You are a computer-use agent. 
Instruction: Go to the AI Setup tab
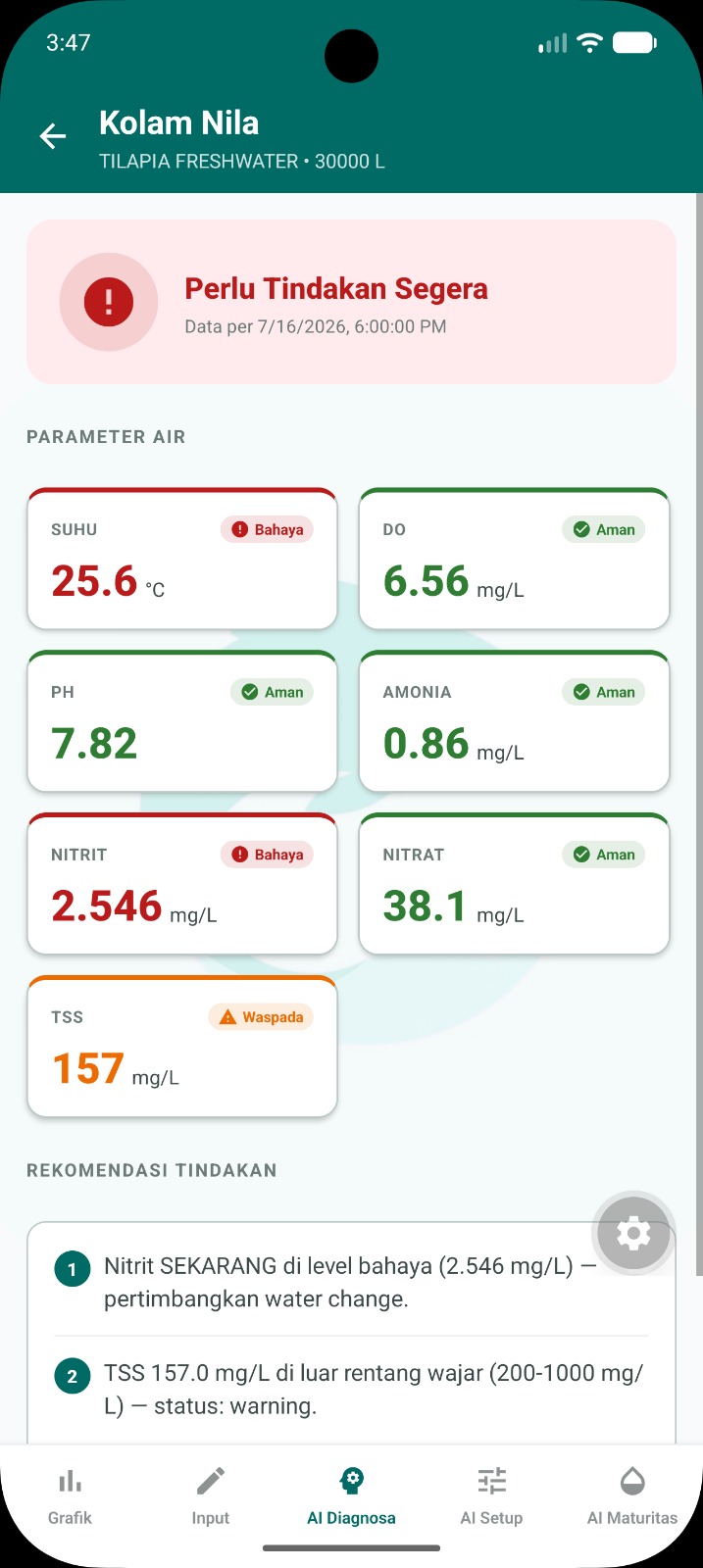tap(492, 1496)
